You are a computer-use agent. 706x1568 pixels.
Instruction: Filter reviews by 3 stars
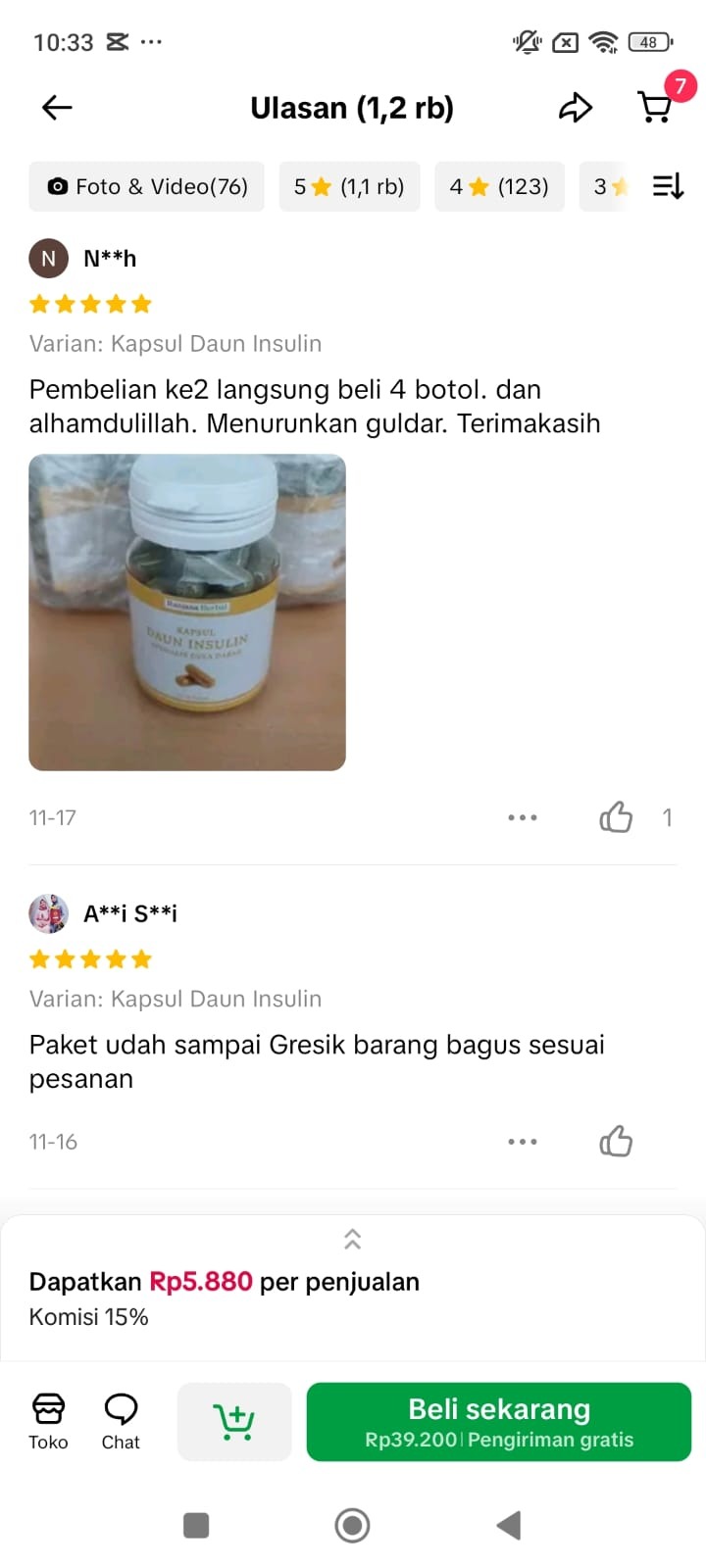tap(608, 186)
